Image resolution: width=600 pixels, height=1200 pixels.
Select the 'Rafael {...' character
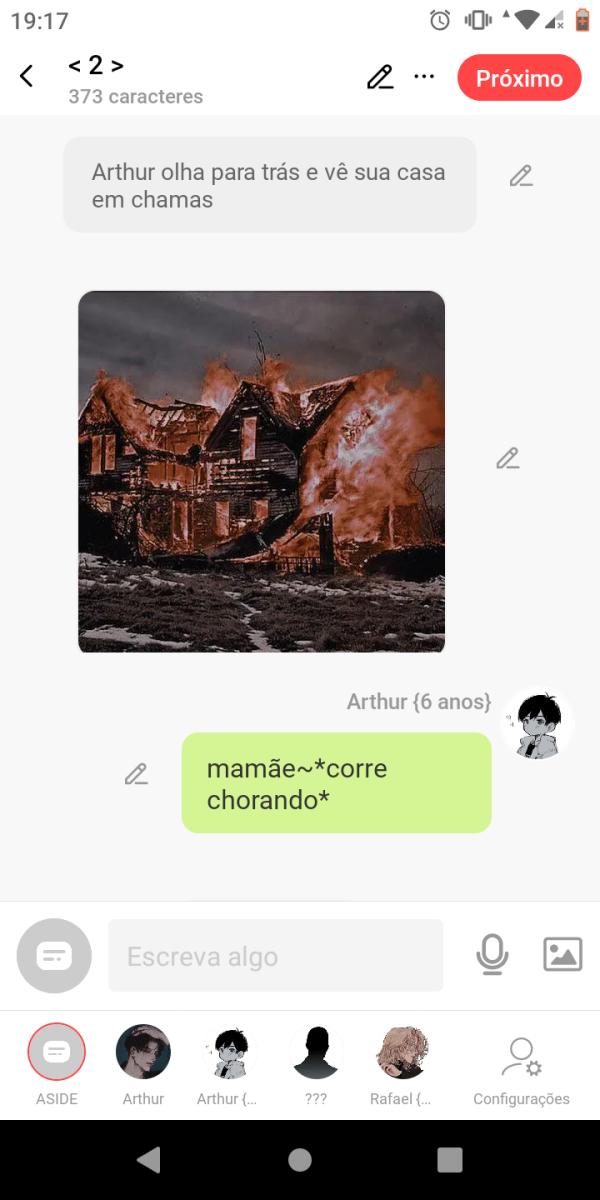[401, 1052]
